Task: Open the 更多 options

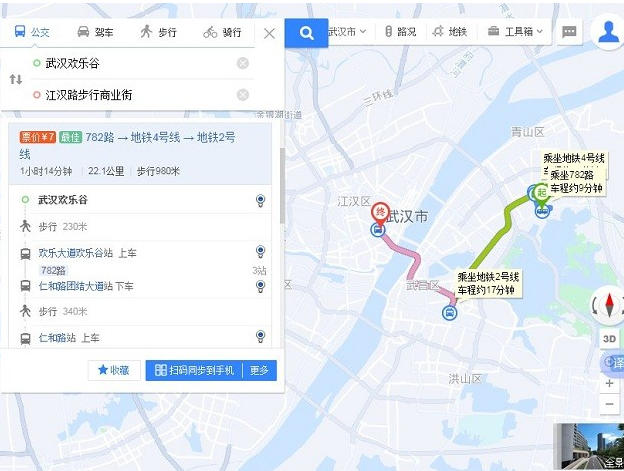Action: 260,370
